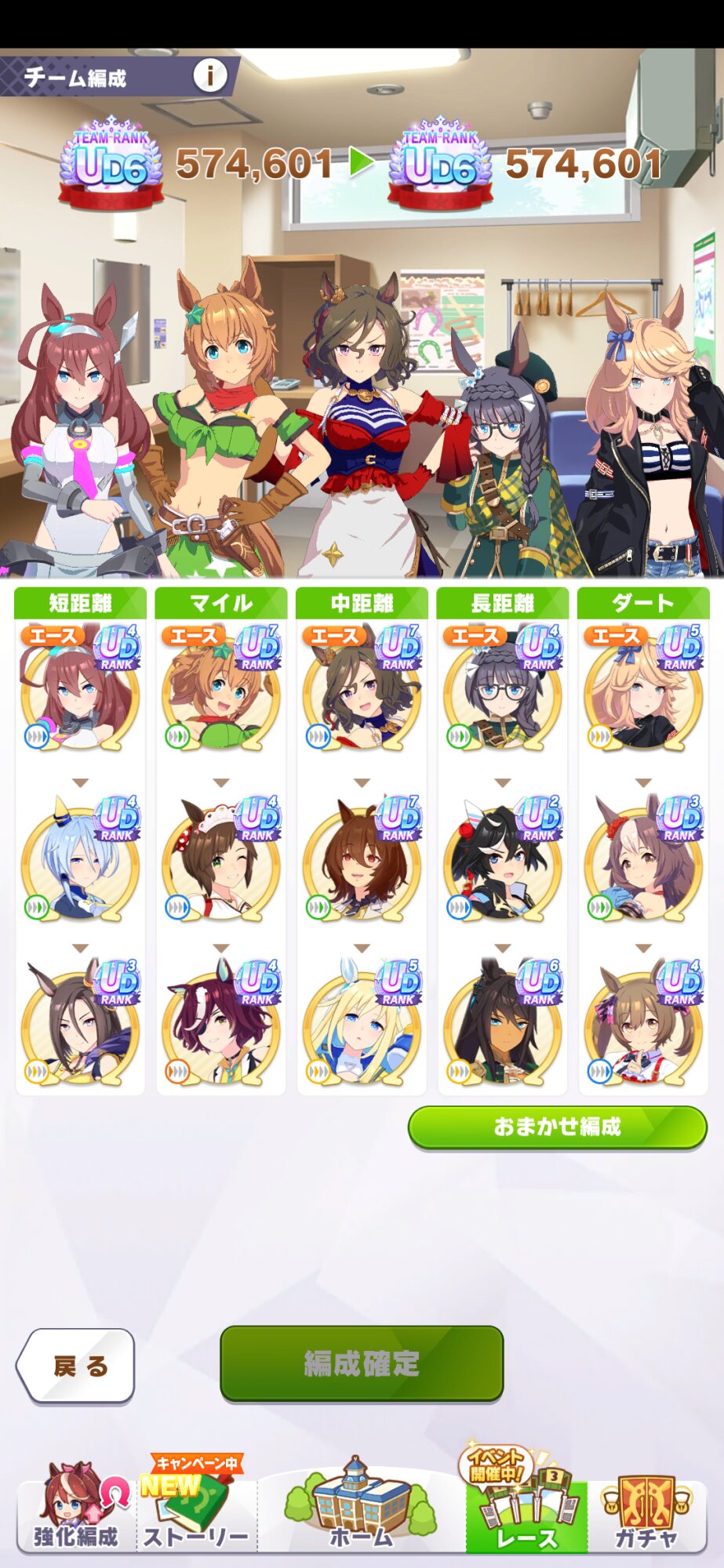Go to the ホーム tab
724x1568 pixels.
click(x=362, y=1505)
